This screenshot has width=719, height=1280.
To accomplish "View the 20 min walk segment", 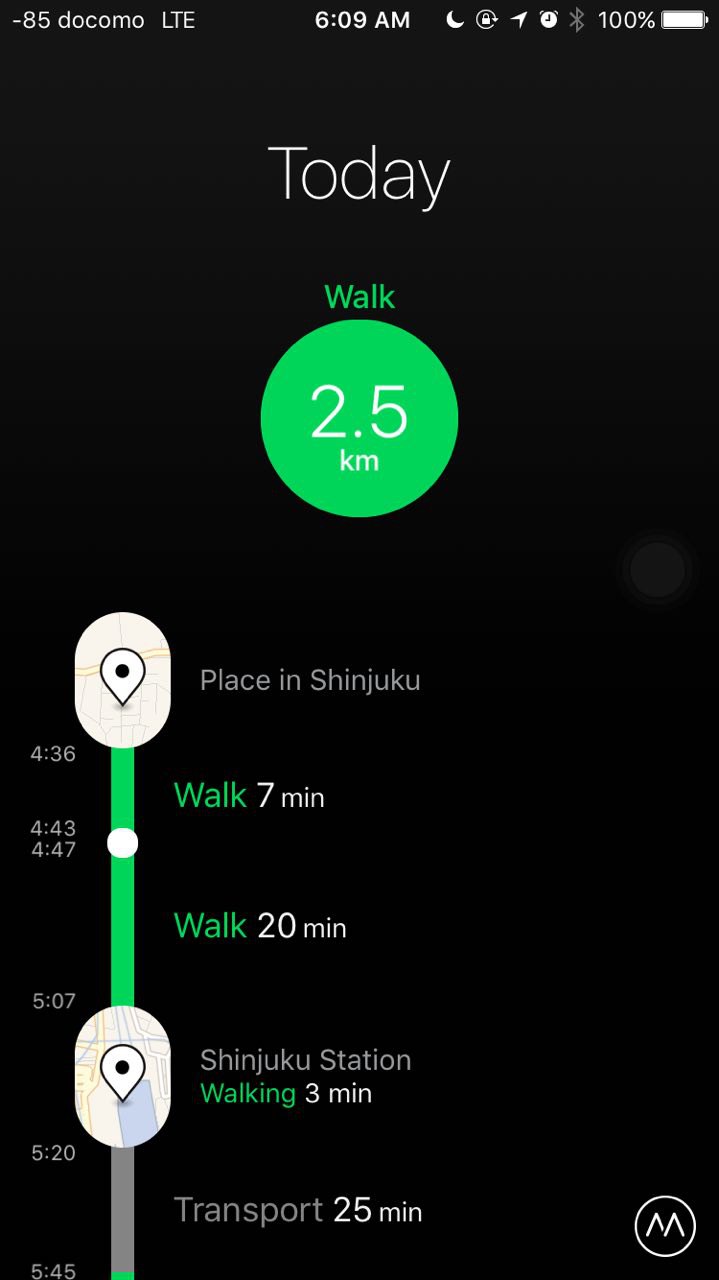I will (260, 926).
